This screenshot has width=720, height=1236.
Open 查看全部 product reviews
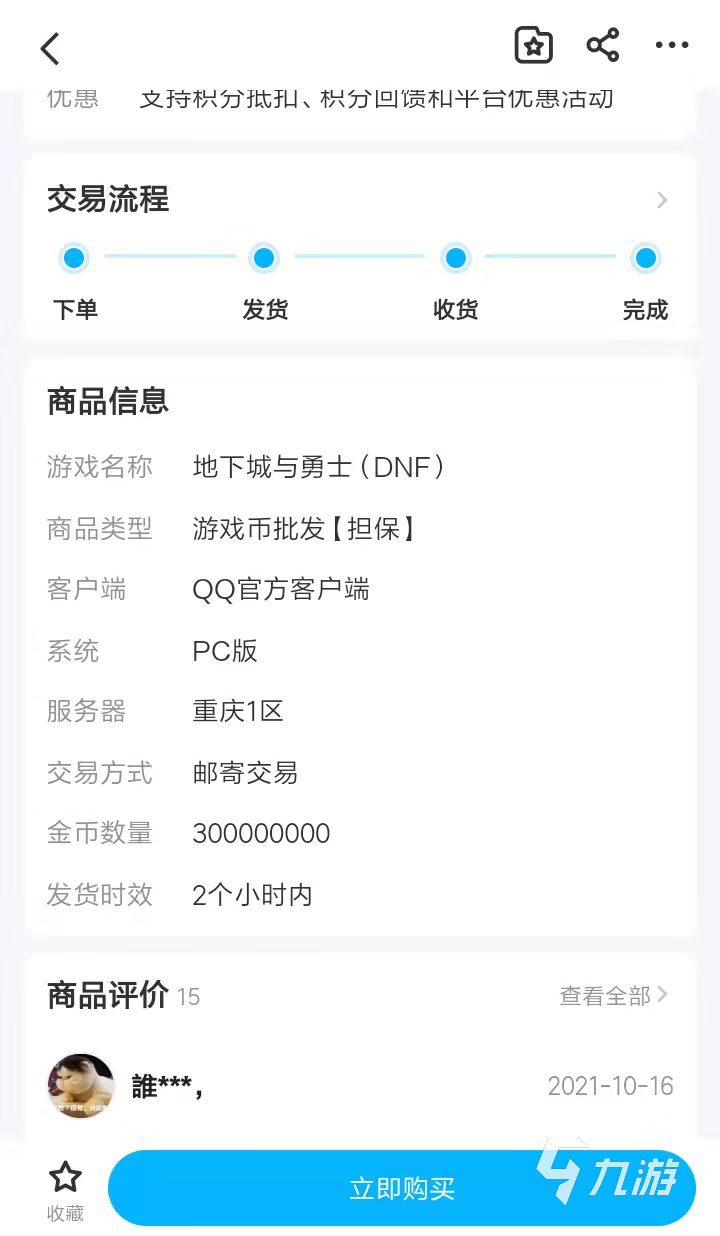click(613, 995)
